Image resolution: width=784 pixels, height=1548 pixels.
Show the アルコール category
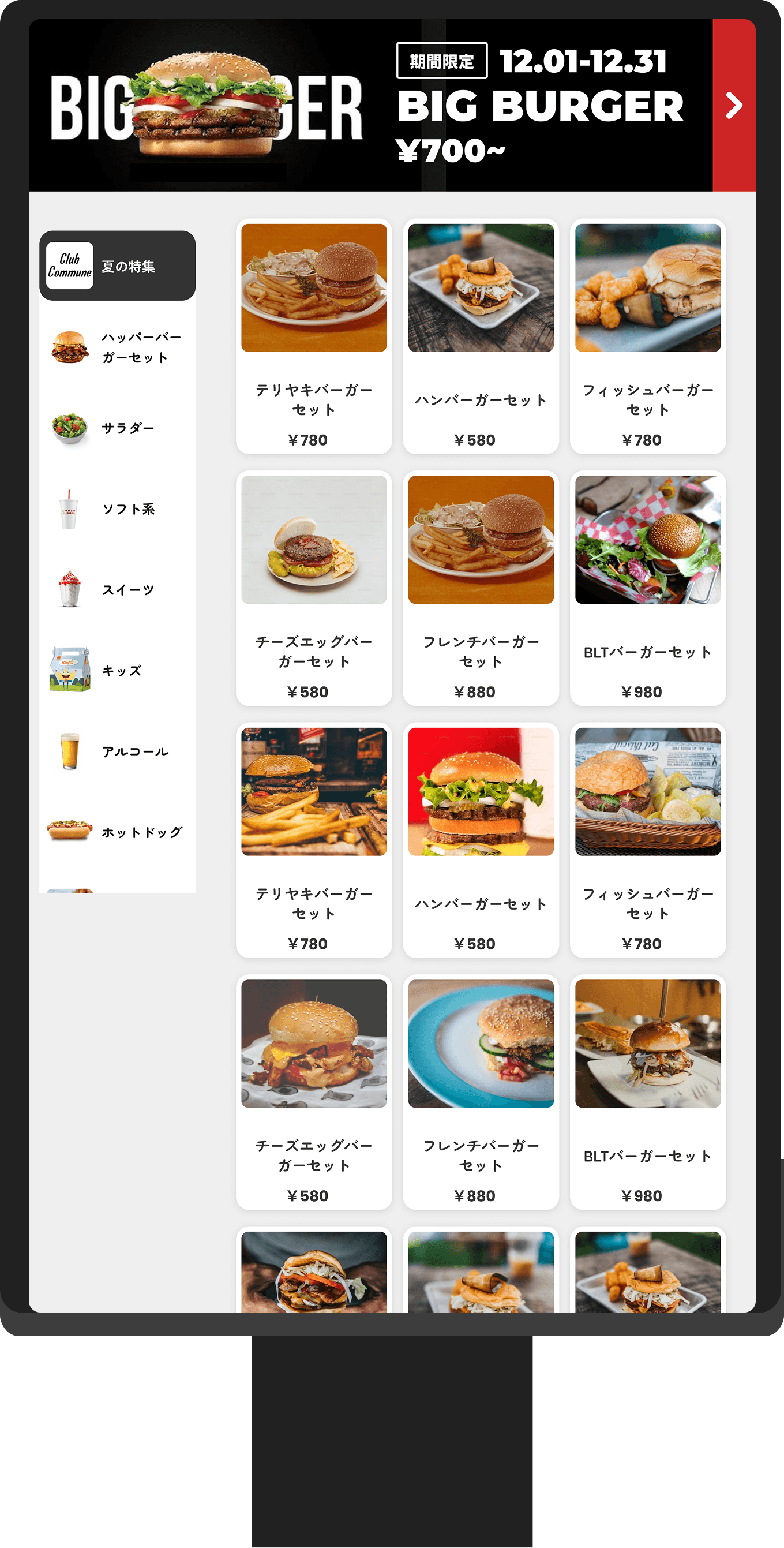(117, 751)
